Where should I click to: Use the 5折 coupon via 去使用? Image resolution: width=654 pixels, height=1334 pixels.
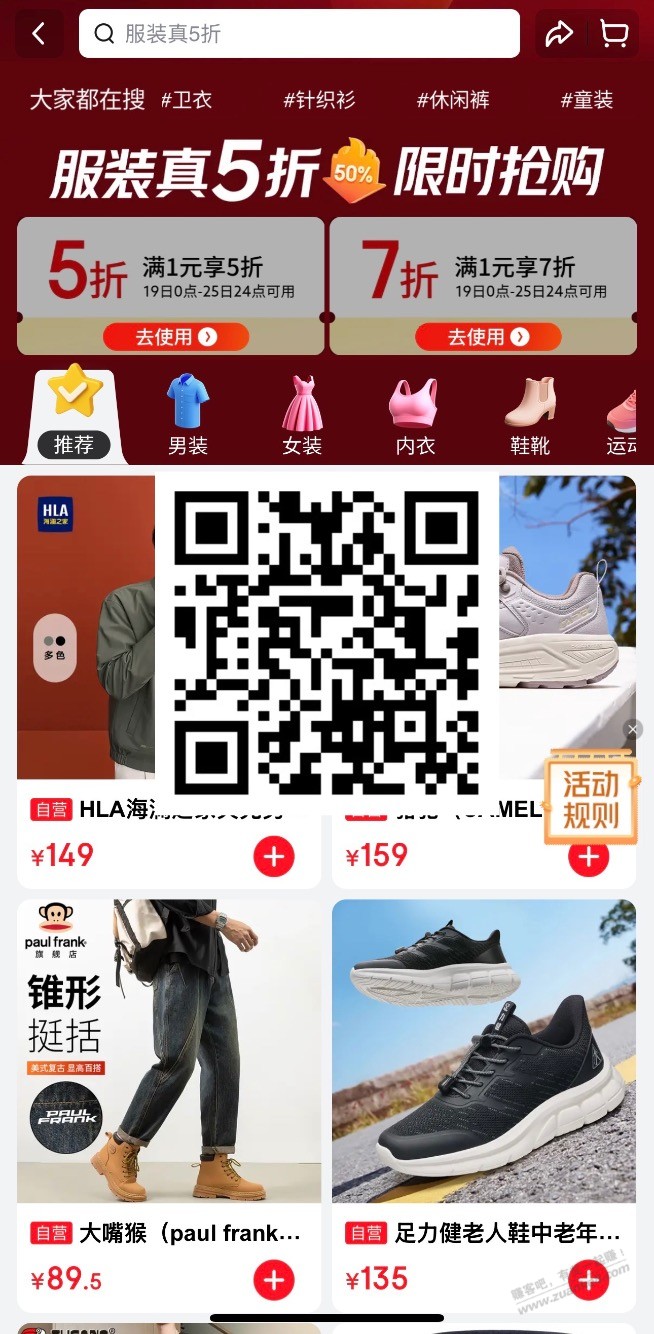point(175,337)
